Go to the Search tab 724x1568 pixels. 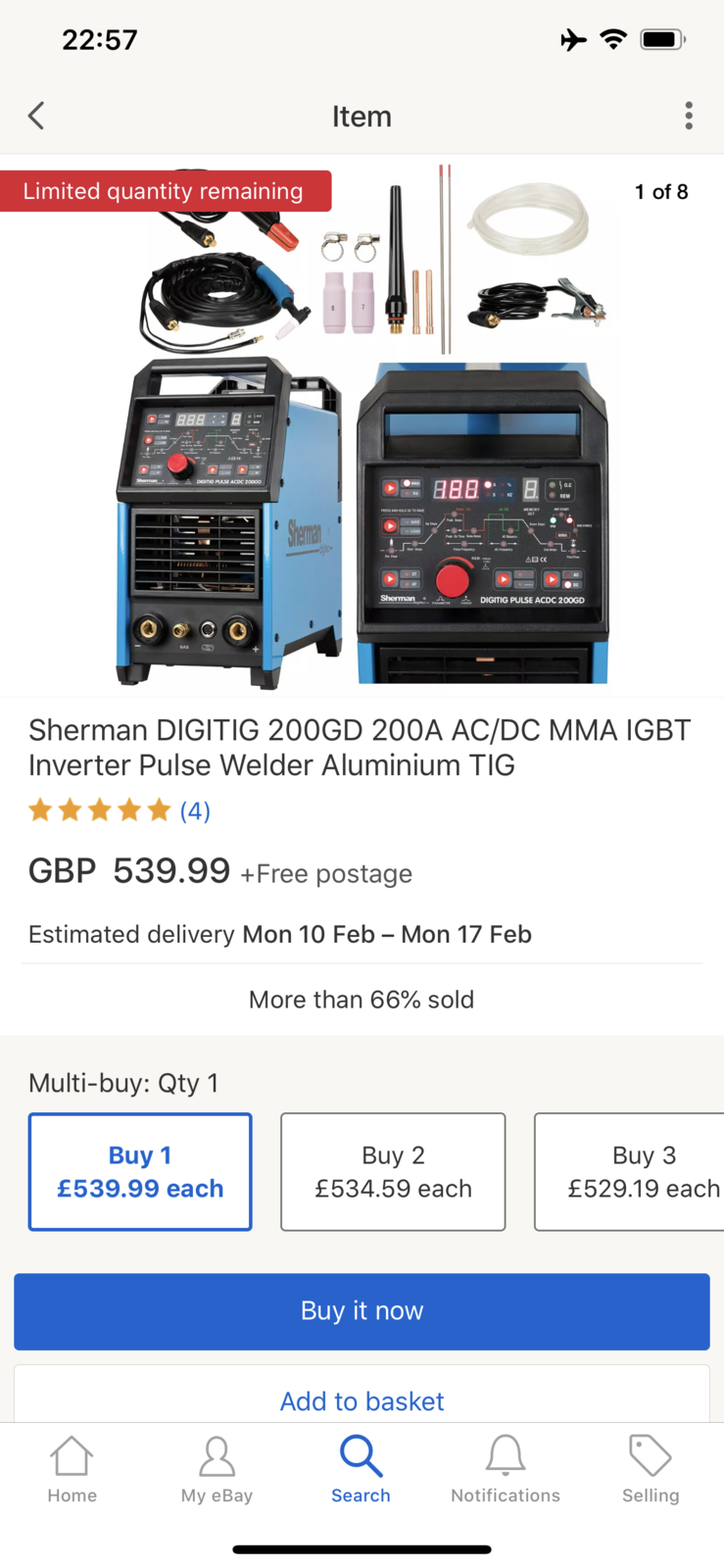pyautogui.click(x=361, y=1468)
